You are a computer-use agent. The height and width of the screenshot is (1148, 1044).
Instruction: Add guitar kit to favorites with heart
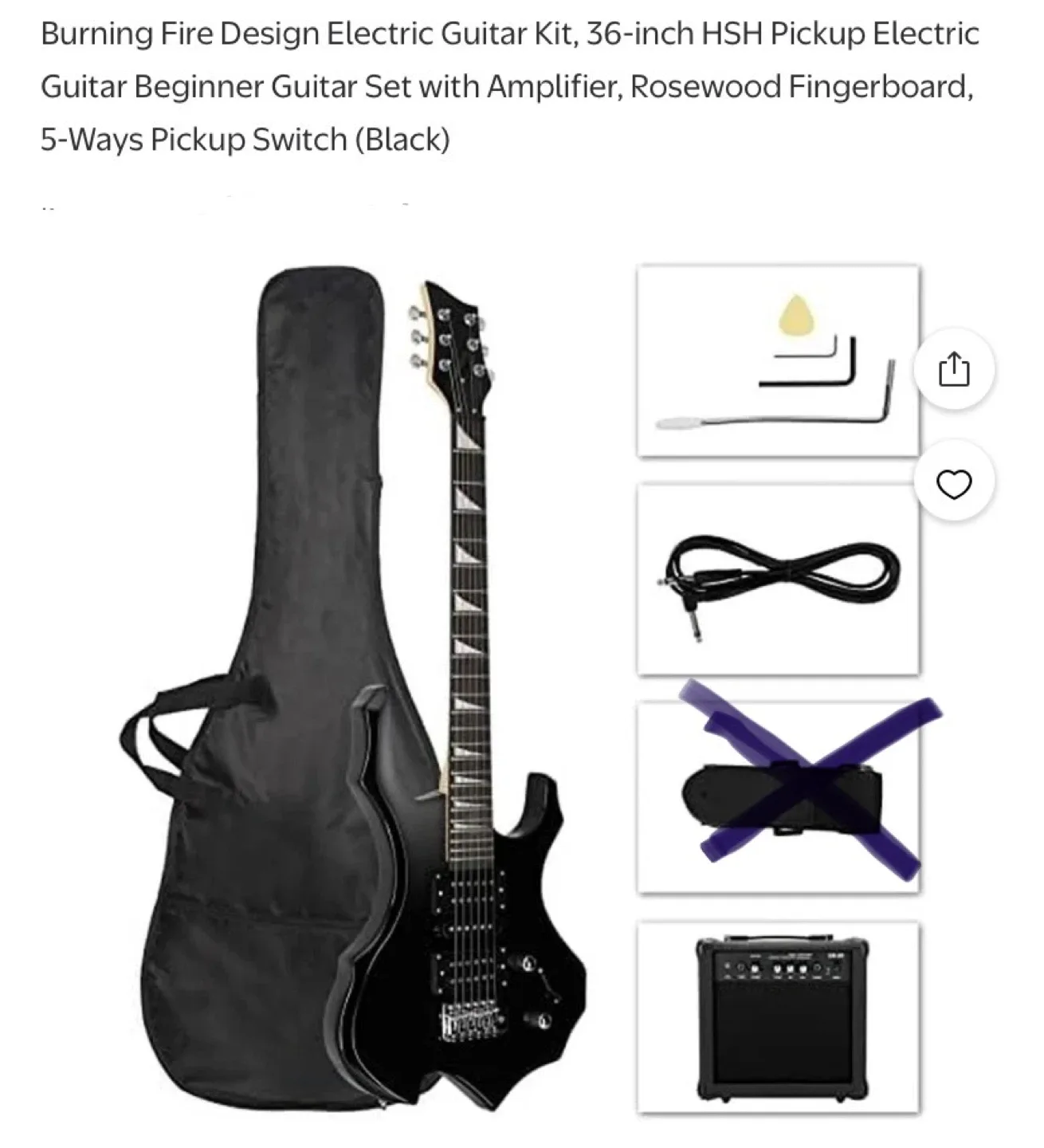click(x=954, y=484)
